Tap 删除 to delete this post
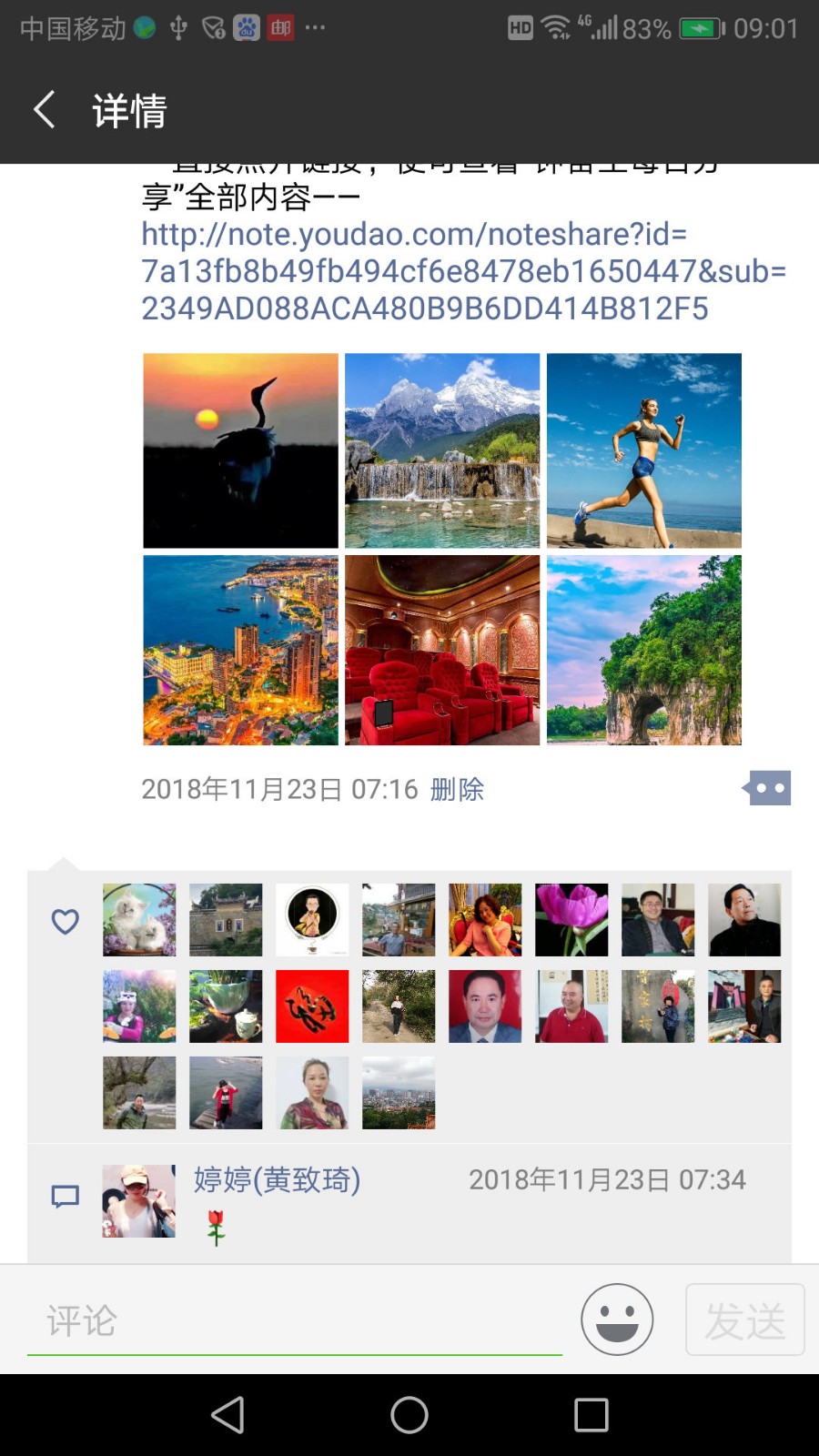 [457, 789]
